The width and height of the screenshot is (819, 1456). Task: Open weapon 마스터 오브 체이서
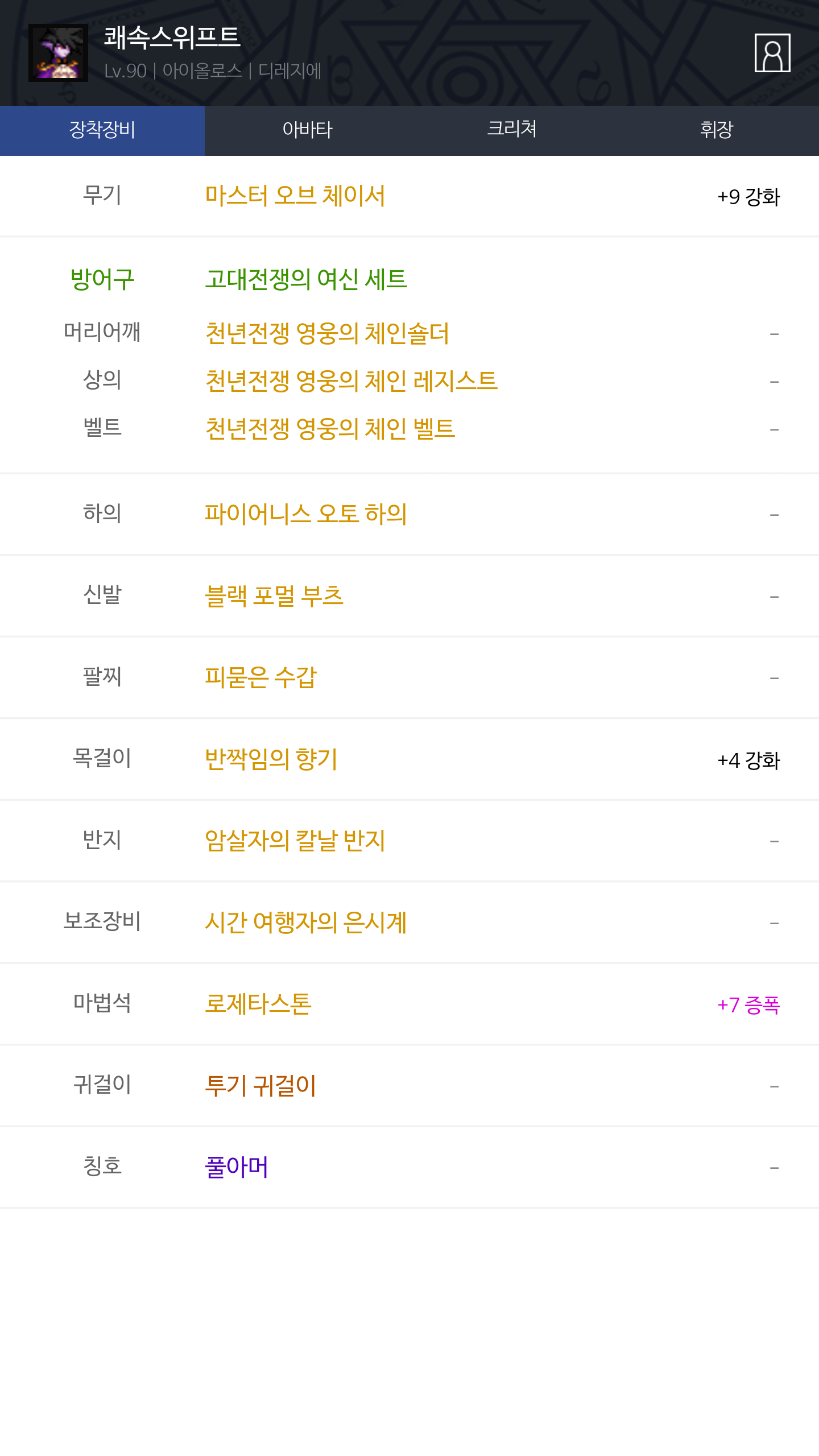[x=295, y=196]
